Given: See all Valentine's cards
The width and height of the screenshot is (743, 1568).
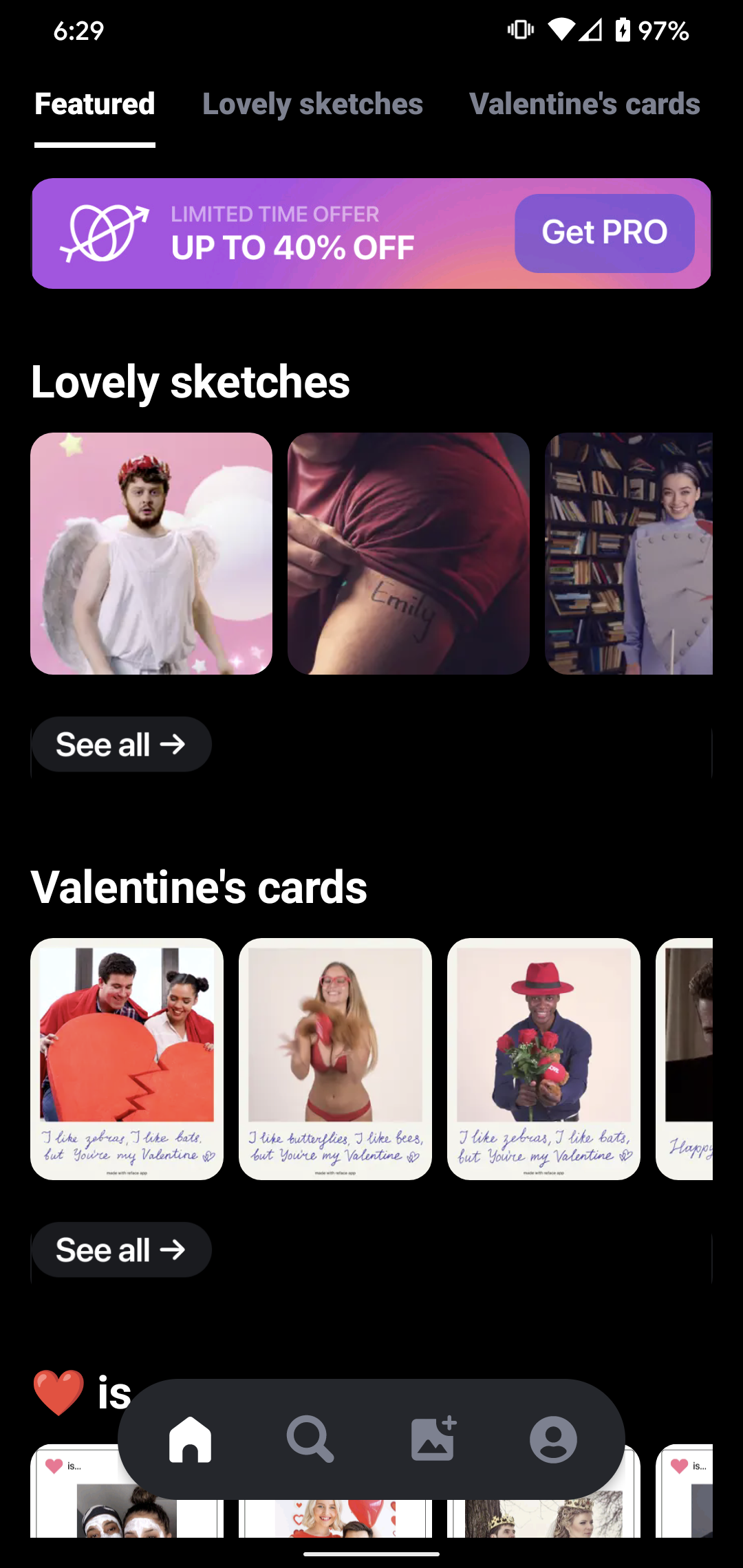Looking at the screenshot, I should (121, 1250).
